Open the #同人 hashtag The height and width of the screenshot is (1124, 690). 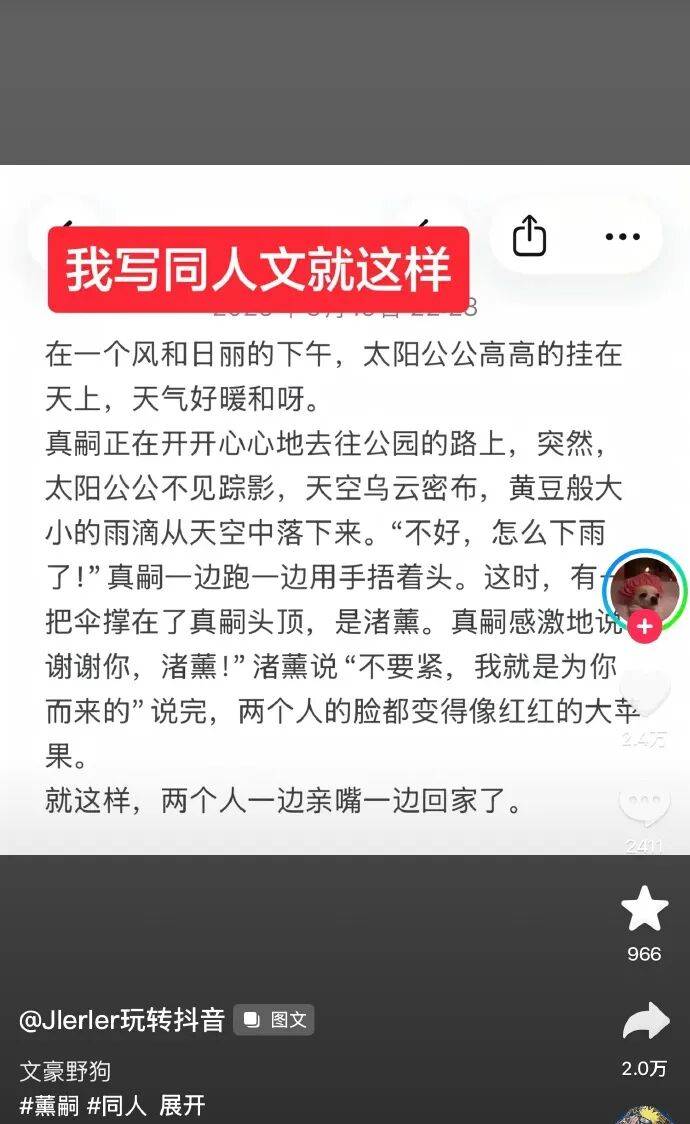pos(117,1105)
